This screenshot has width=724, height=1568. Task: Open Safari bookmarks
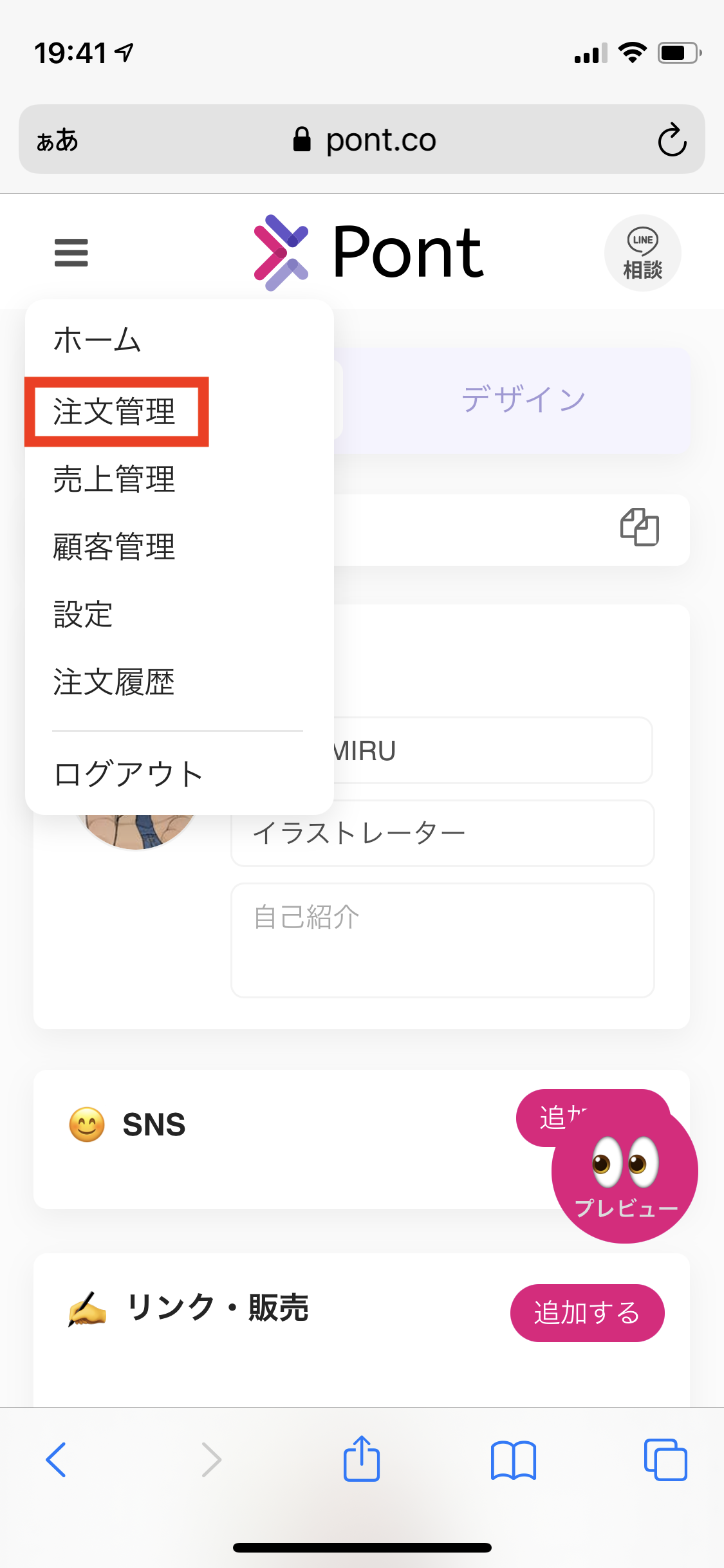[513, 1460]
